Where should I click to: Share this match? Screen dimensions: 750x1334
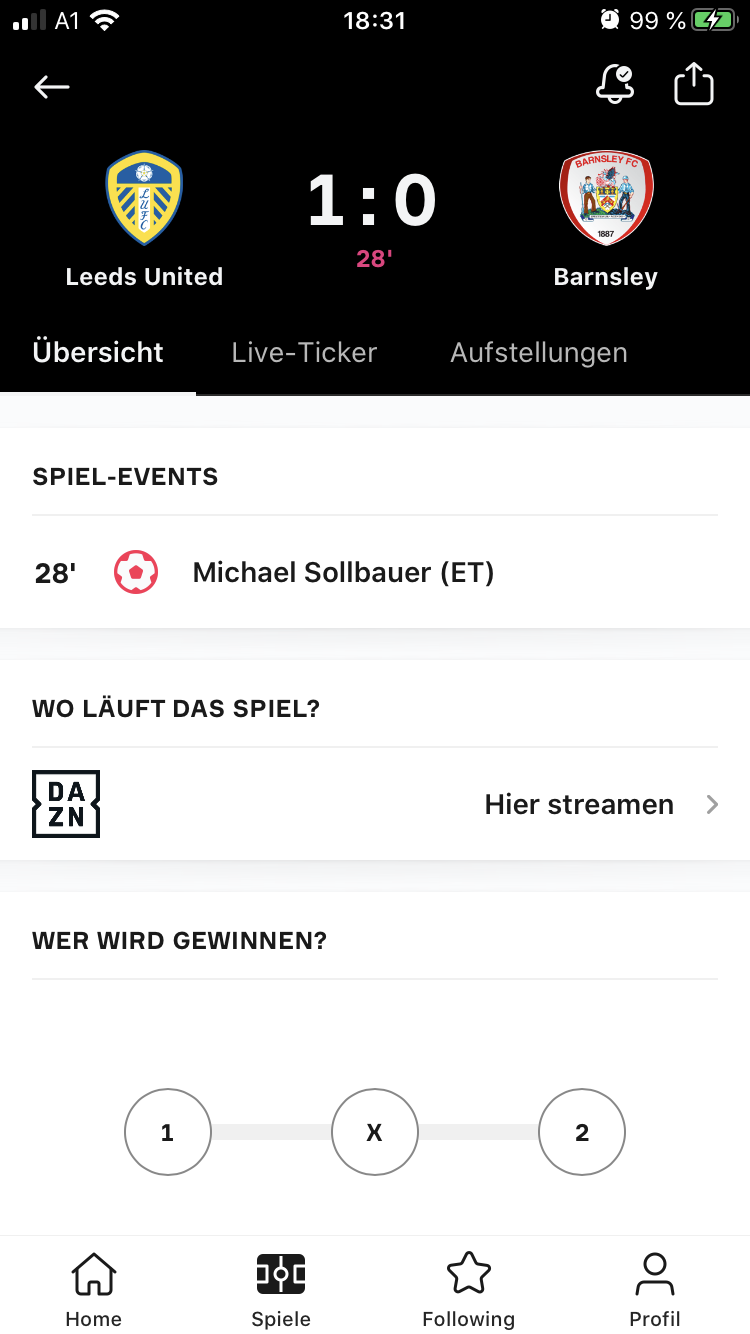click(694, 84)
